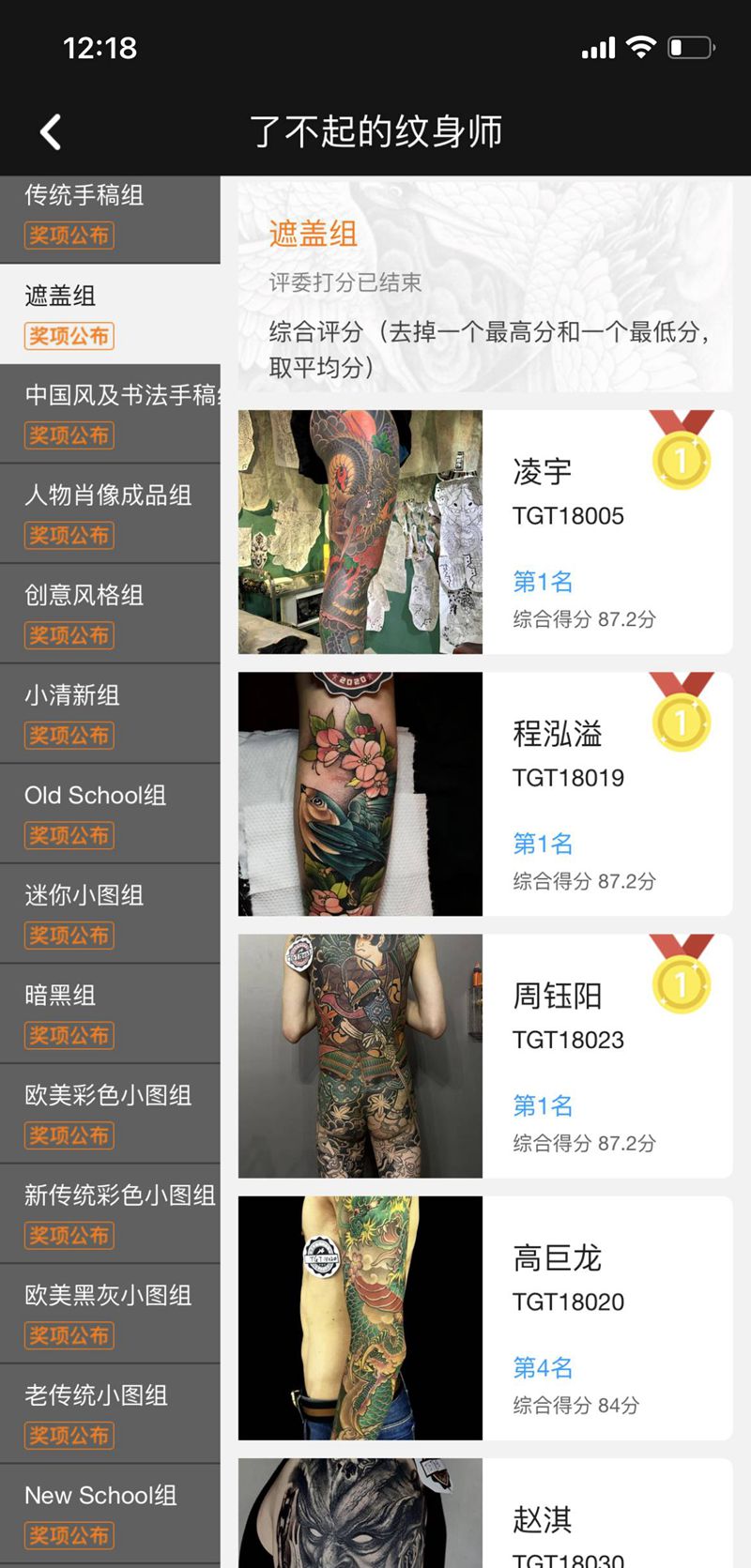Open the Old School组 category
The width and height of the screenshot is (751, 1568).
110,814
